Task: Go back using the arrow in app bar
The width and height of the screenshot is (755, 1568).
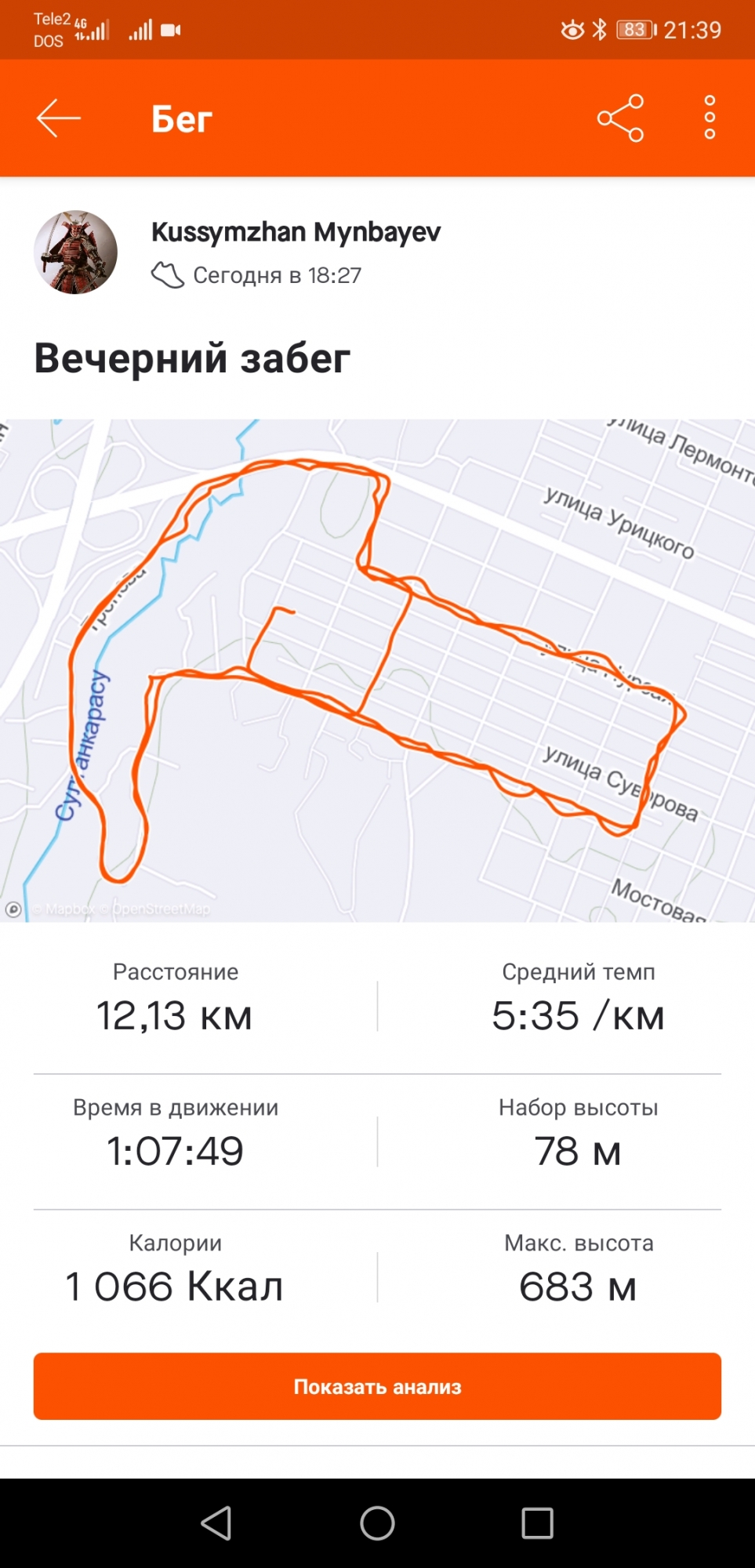Action: (59, 118)
